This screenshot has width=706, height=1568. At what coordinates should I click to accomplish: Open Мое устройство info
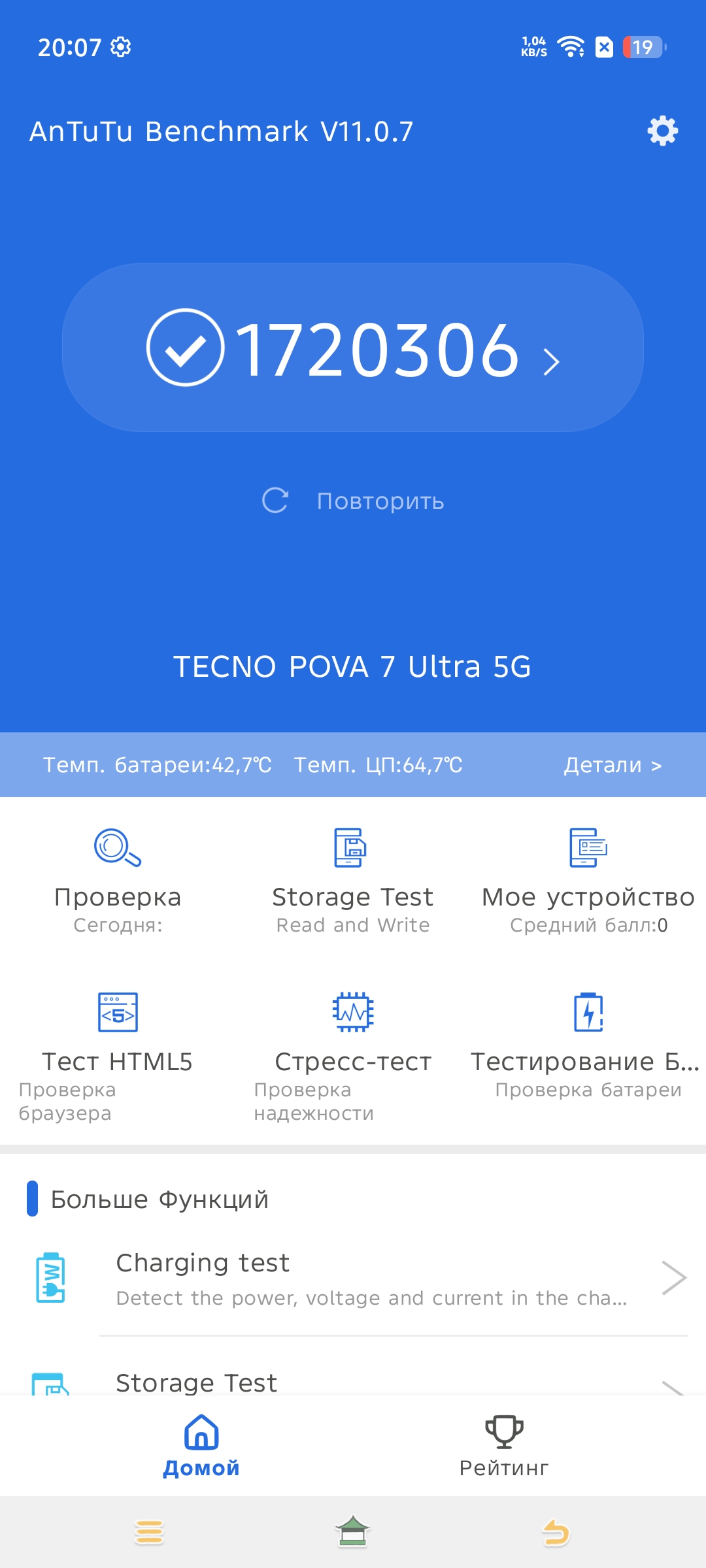click(588, 879)
